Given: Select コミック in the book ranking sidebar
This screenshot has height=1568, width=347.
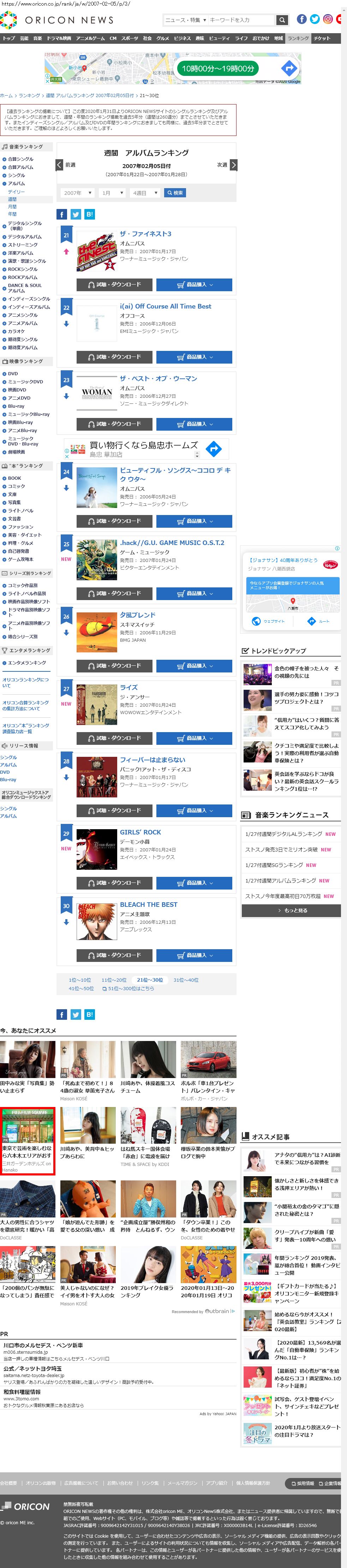Looking at the screenshot, I should tap(17, 486).
